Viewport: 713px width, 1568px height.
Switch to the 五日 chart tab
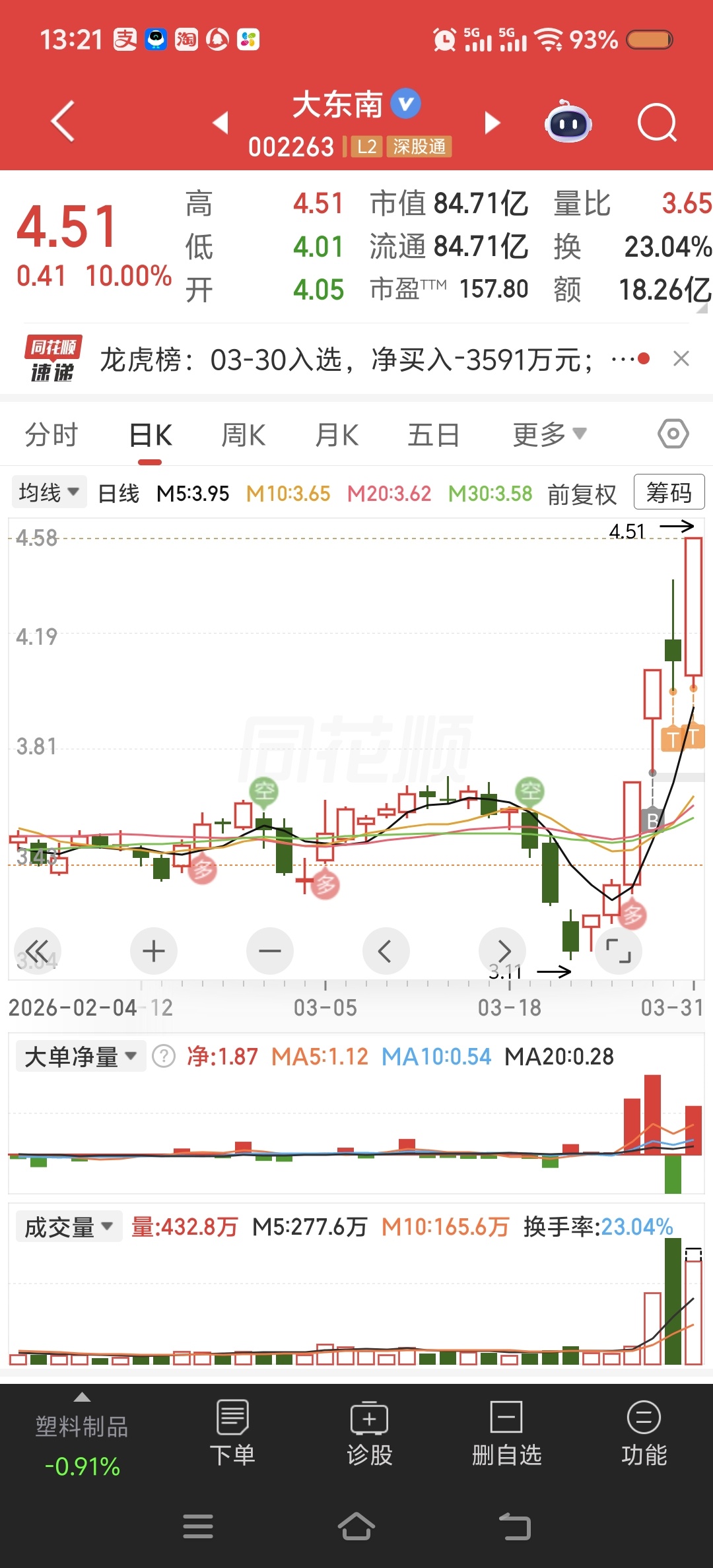pos(433,436)
